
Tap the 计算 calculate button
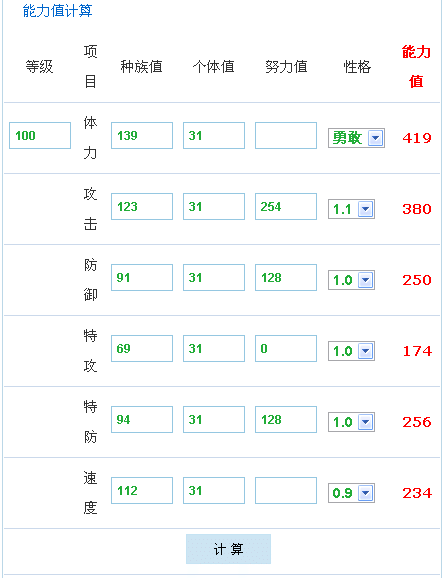click(x=229, y=549)
